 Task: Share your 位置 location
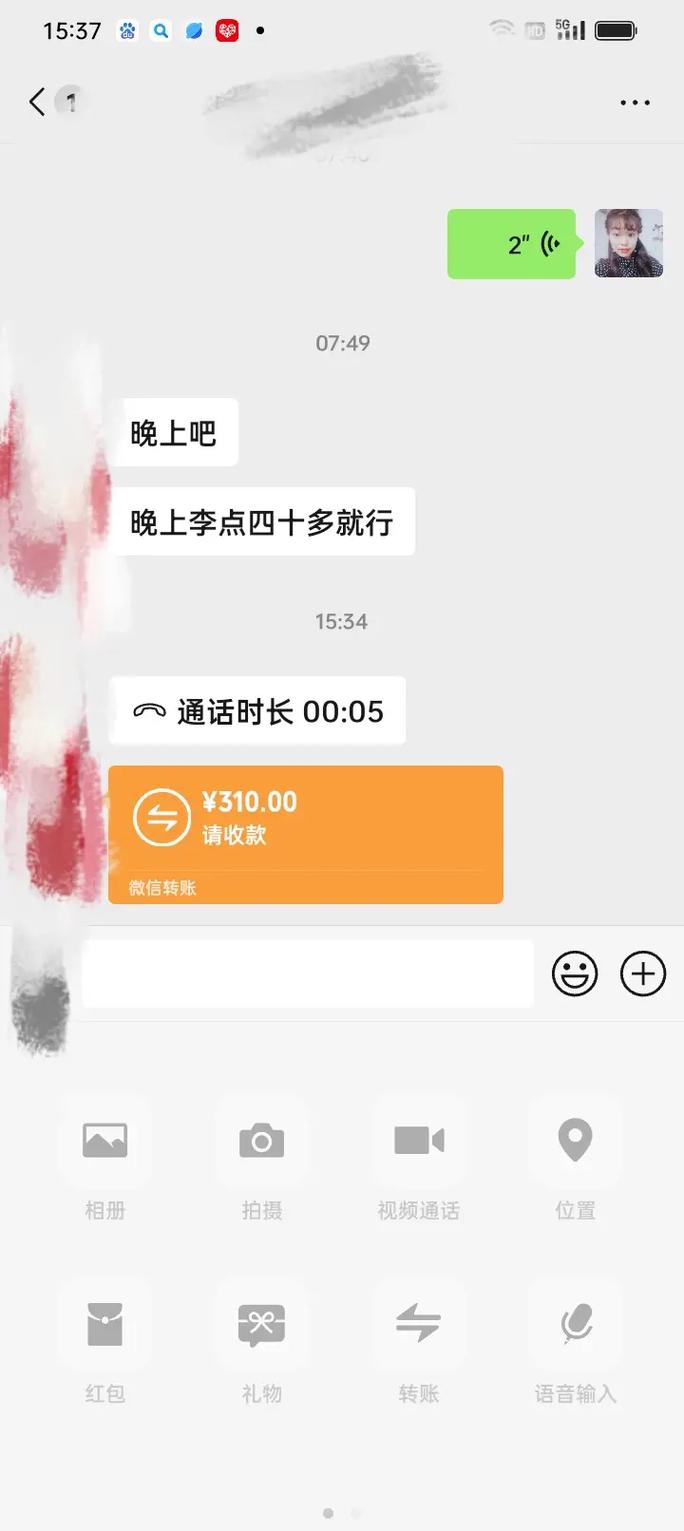pyautogui.click(x=575, y=1141)
